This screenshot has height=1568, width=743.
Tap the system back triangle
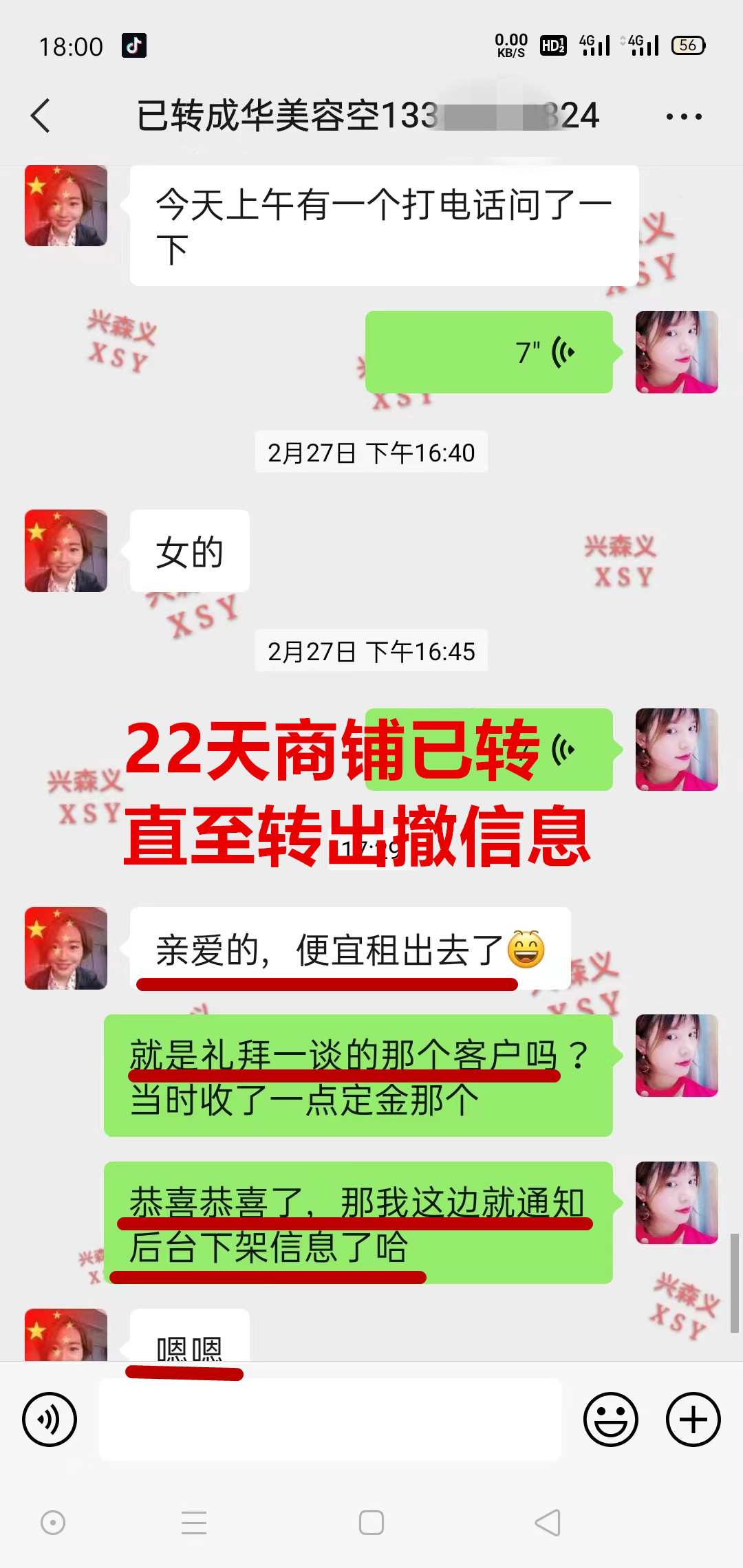point(548,1523)
